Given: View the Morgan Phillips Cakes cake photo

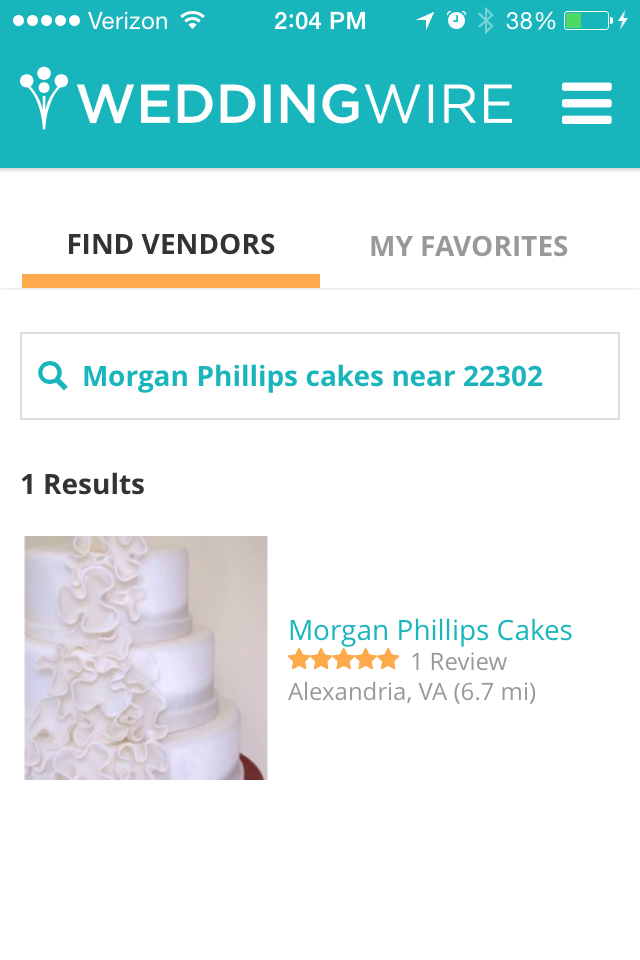Looking at the screenshot, I should (x=146, y=658).
